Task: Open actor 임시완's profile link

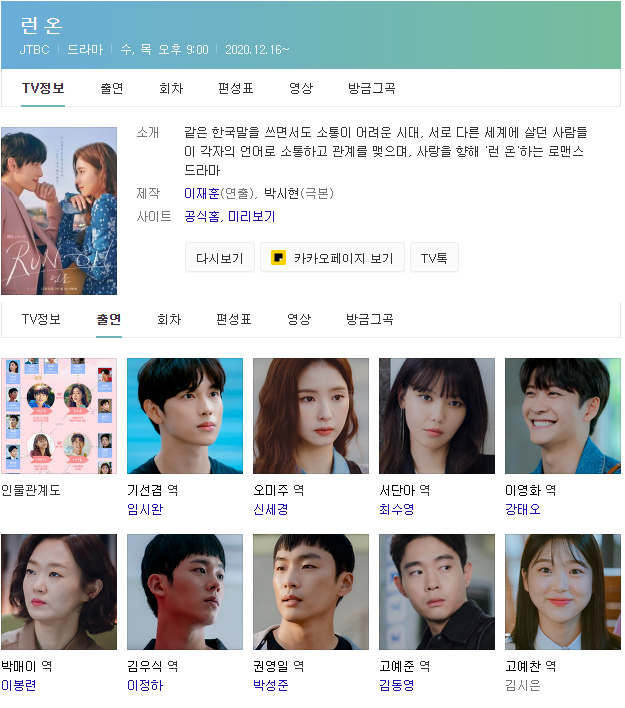Action: coord(144,509)
